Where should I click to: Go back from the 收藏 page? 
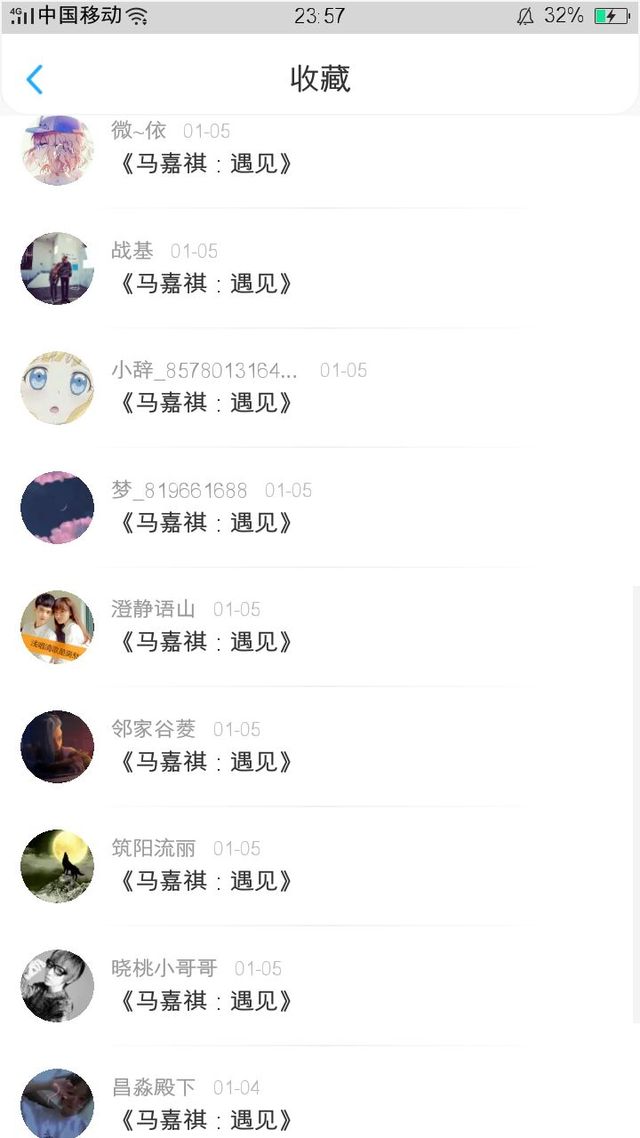pos(35,79)
